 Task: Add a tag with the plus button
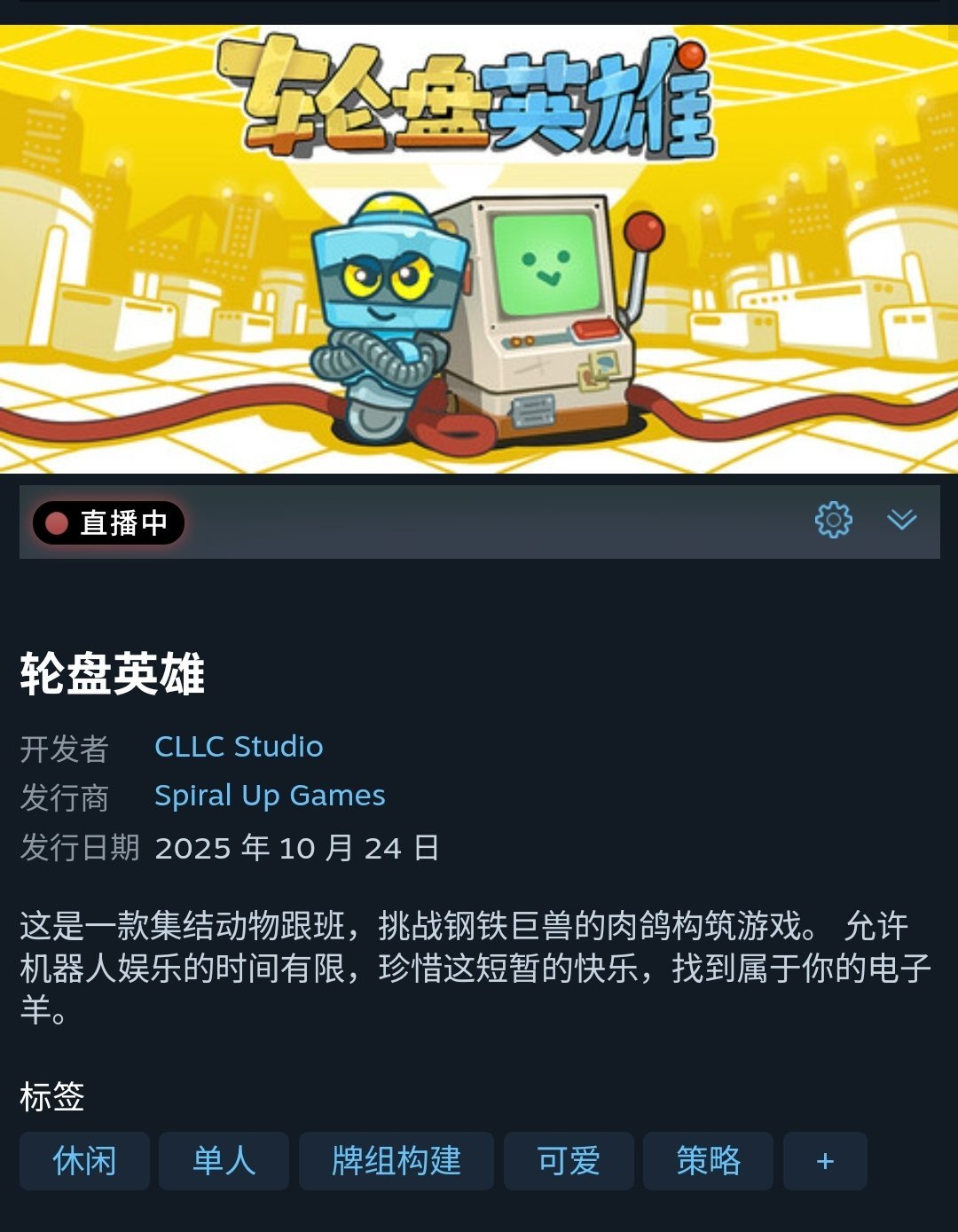(825, 1160)
